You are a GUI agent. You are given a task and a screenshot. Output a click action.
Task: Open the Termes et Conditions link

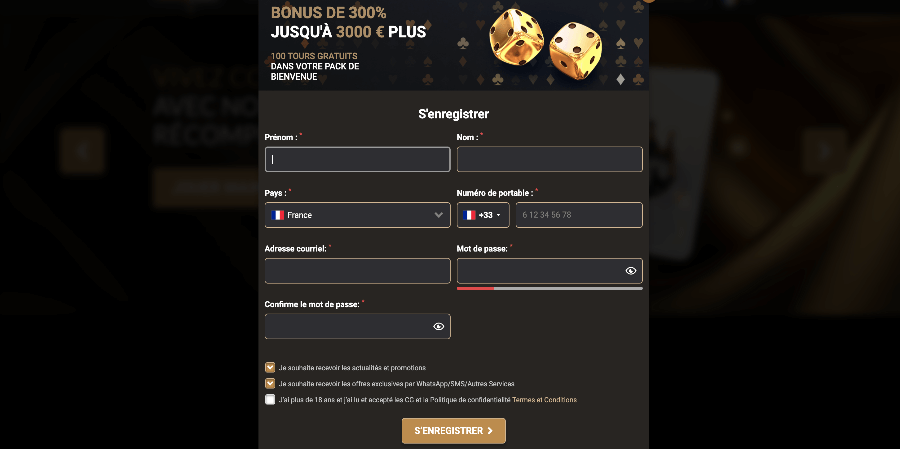(544, 400)
